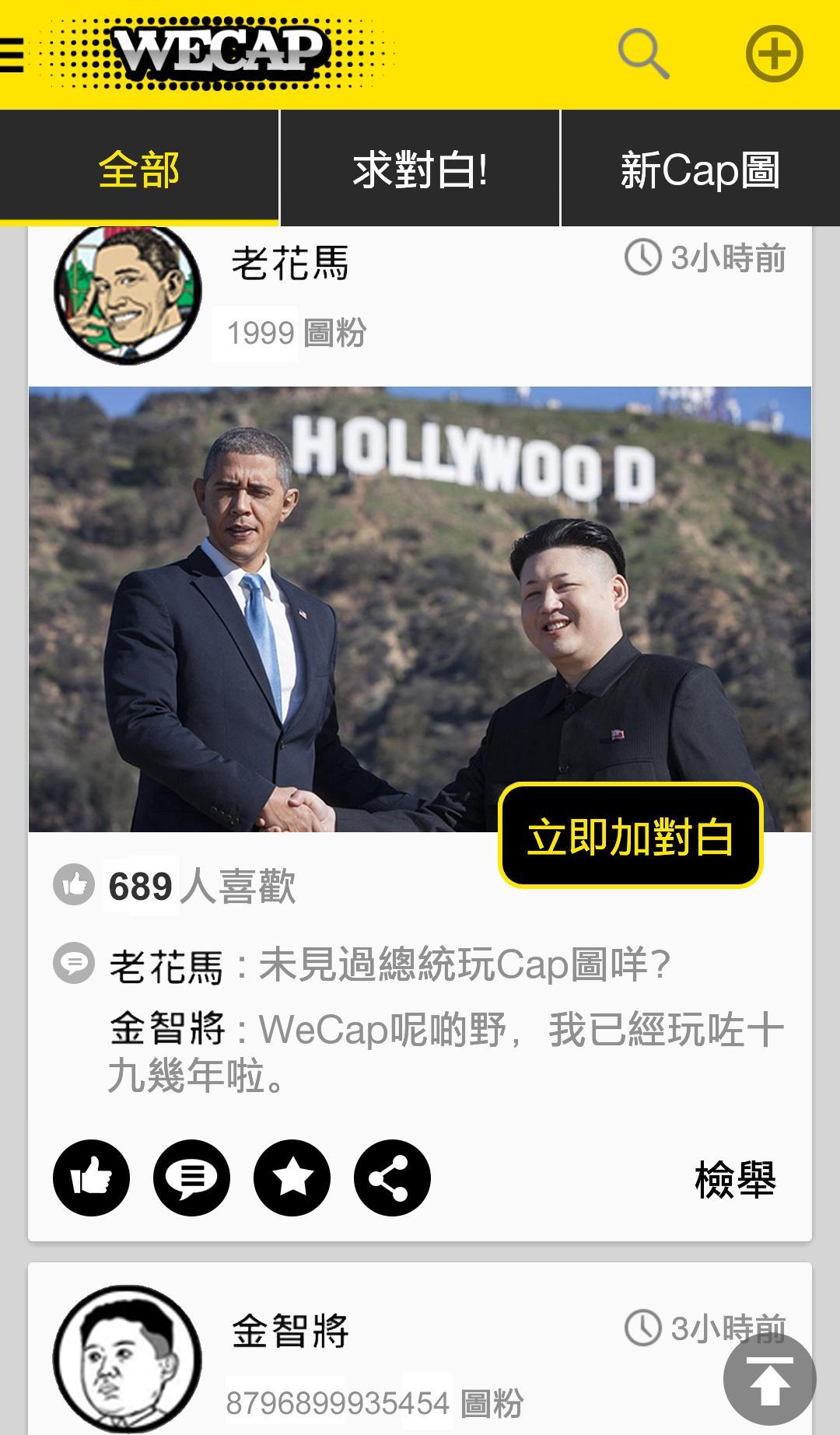The width and height of the screenshot is (840, 1435).
Task: Add a new post with plus icon
Action: tap(774, 54)
